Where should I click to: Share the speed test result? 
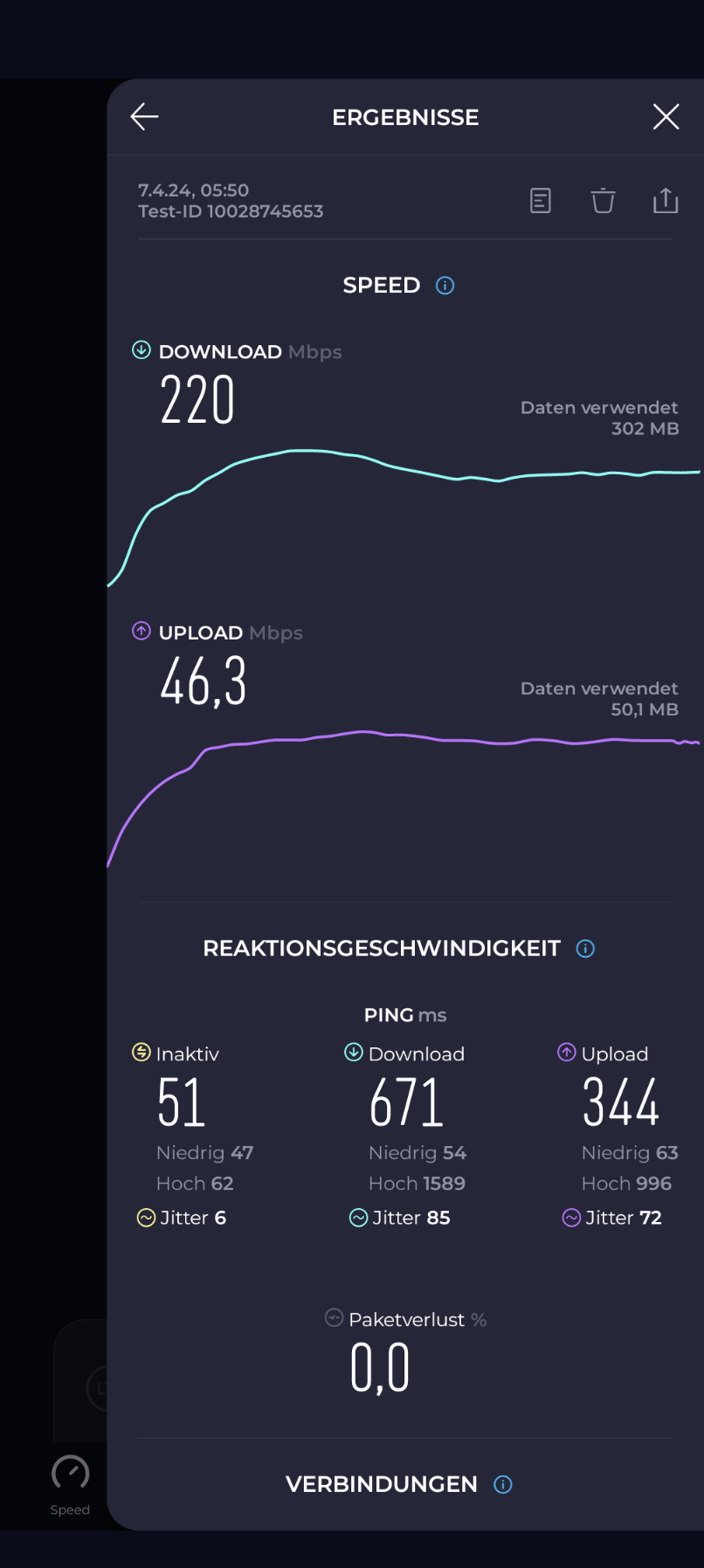point(666,201)
